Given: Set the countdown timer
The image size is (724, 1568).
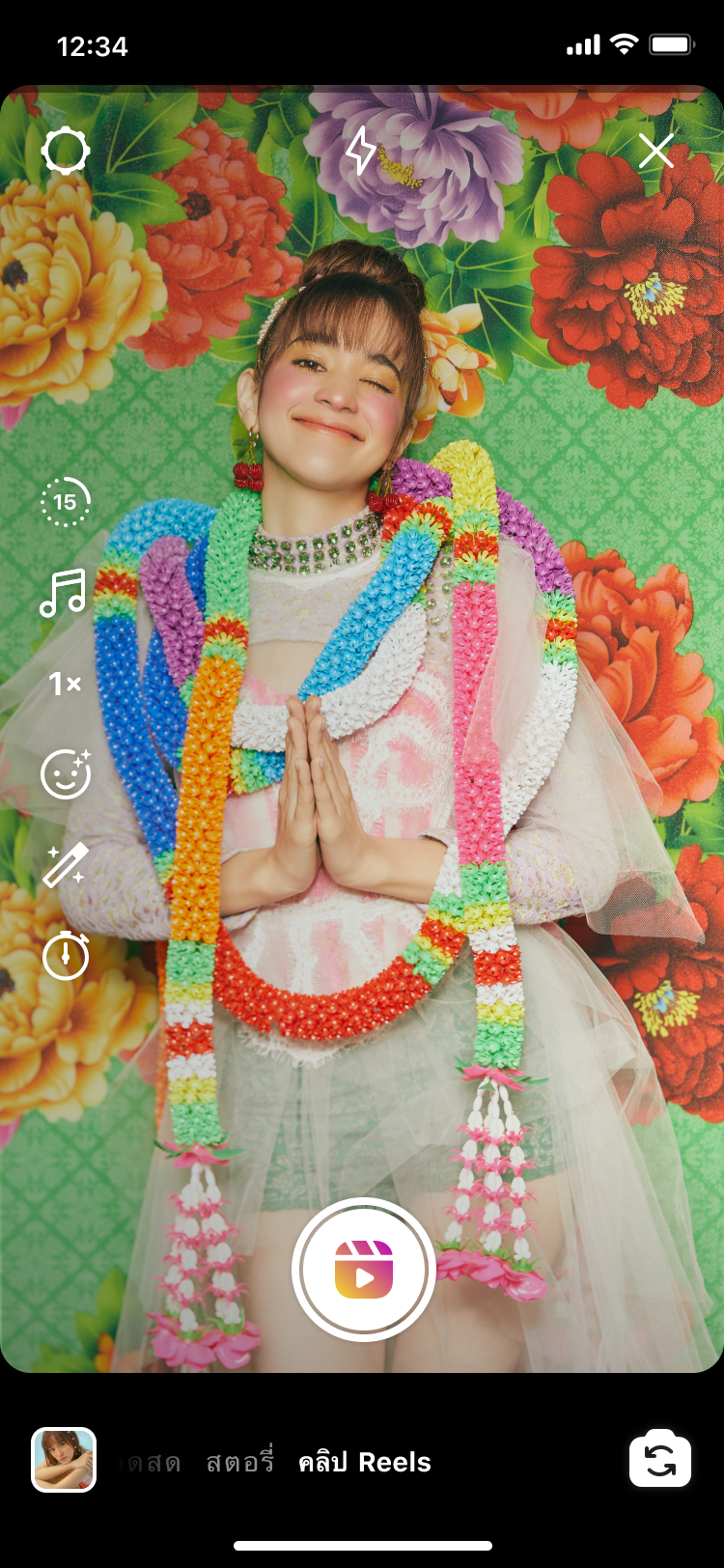Looking at the screenshot, I should pos(66,956).
